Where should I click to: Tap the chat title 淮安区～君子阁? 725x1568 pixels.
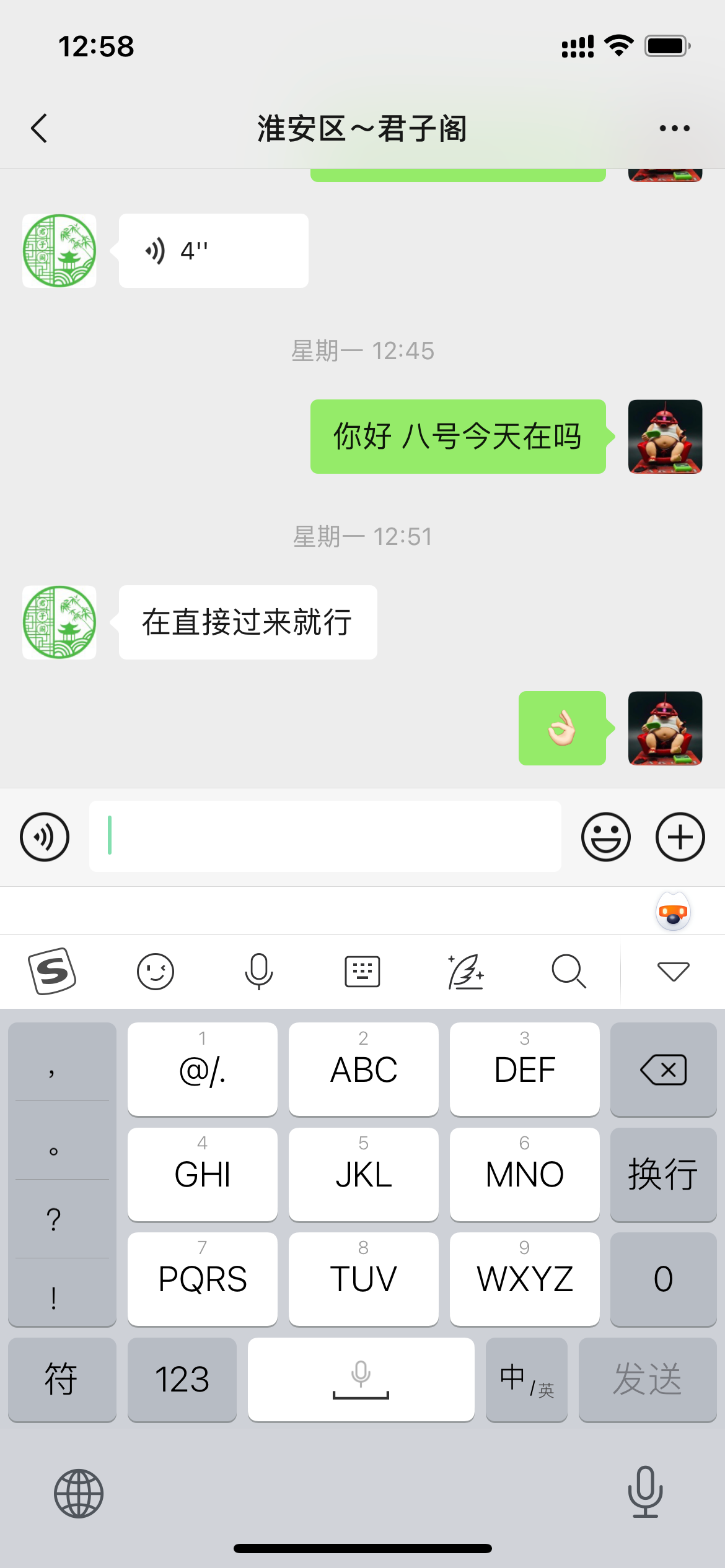click(362, 129)
